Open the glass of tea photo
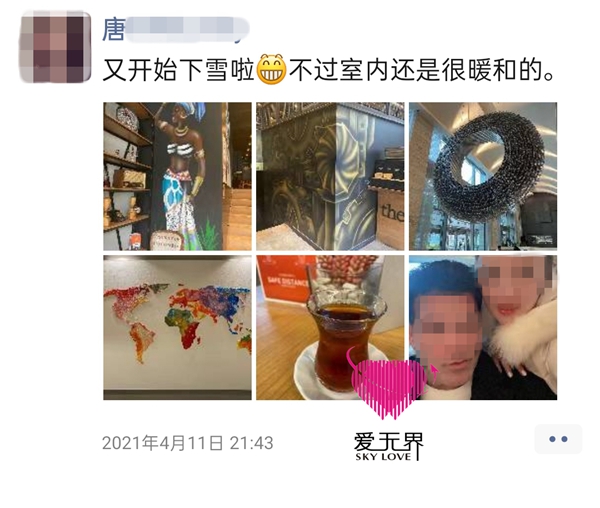The width and height of the screenshot is (600, 508). (329, 327)
